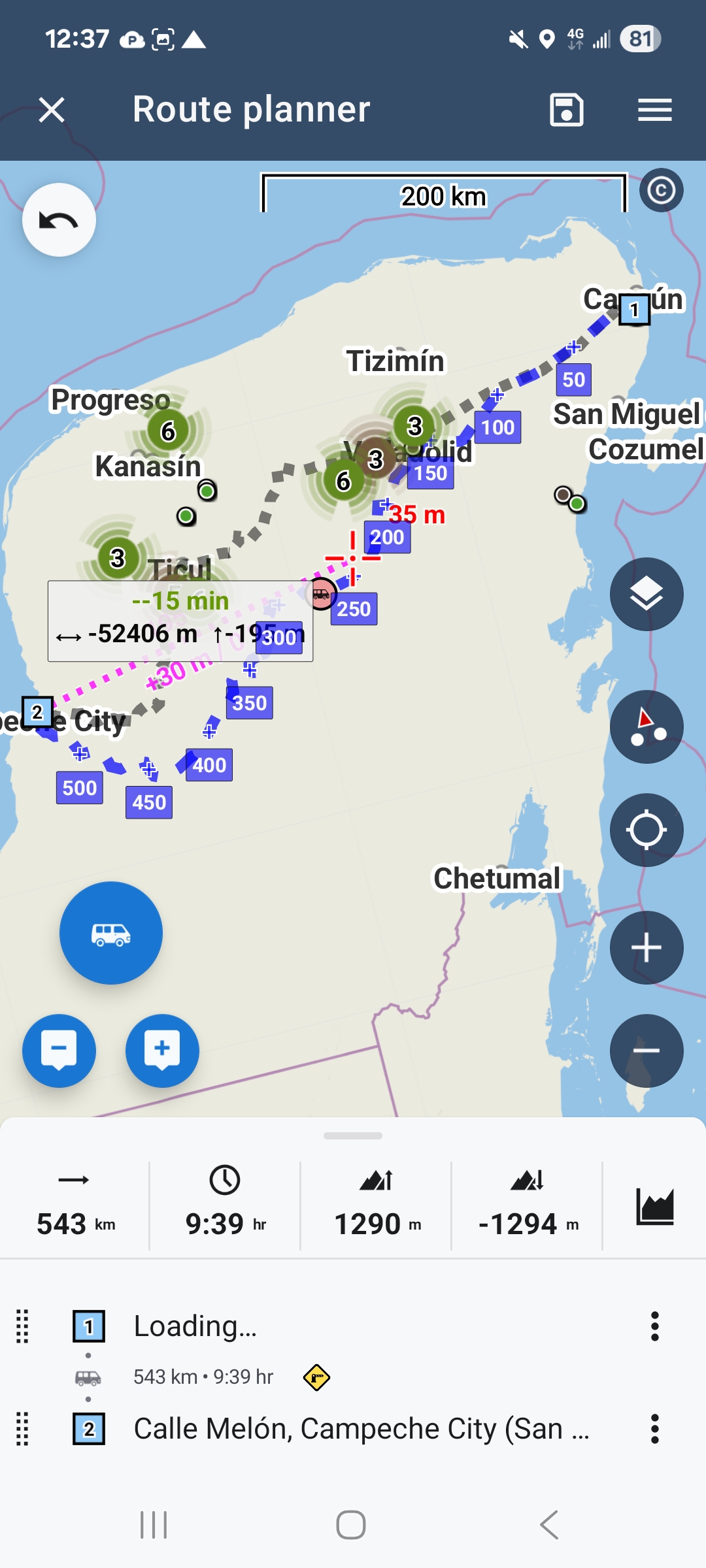Remove a route point
The width and height of the screenshot is (706, 1568).
coord(59,1051)
